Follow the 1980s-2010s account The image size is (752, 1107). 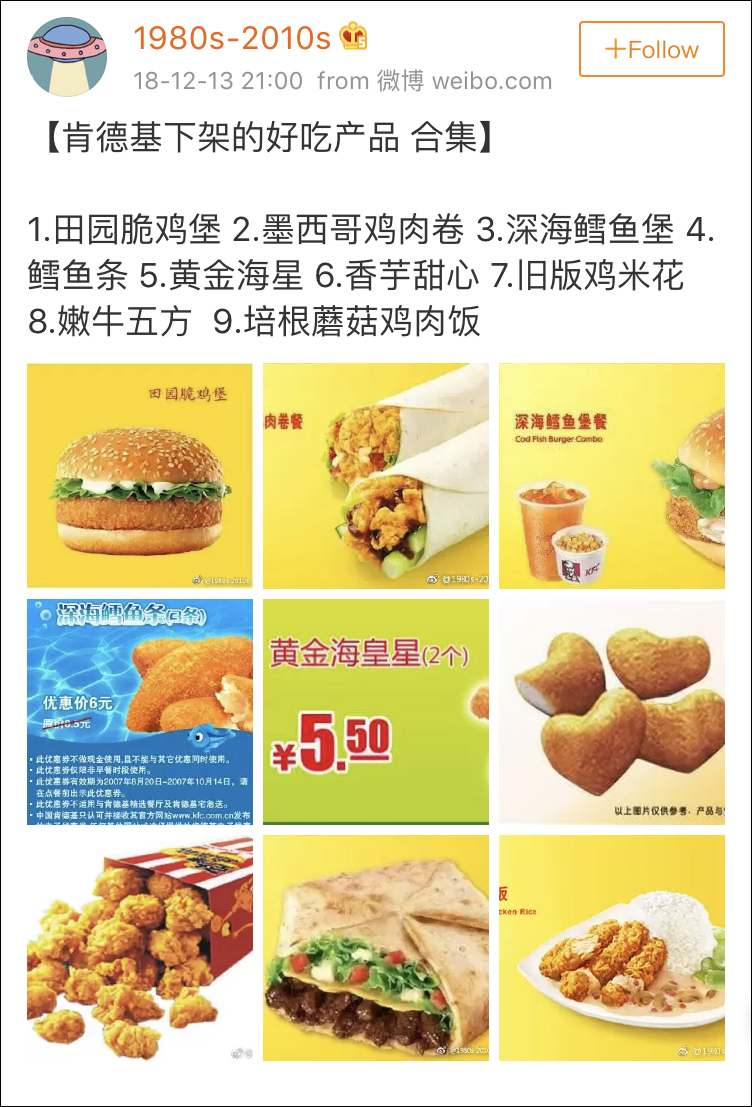(x=651, y=49)
